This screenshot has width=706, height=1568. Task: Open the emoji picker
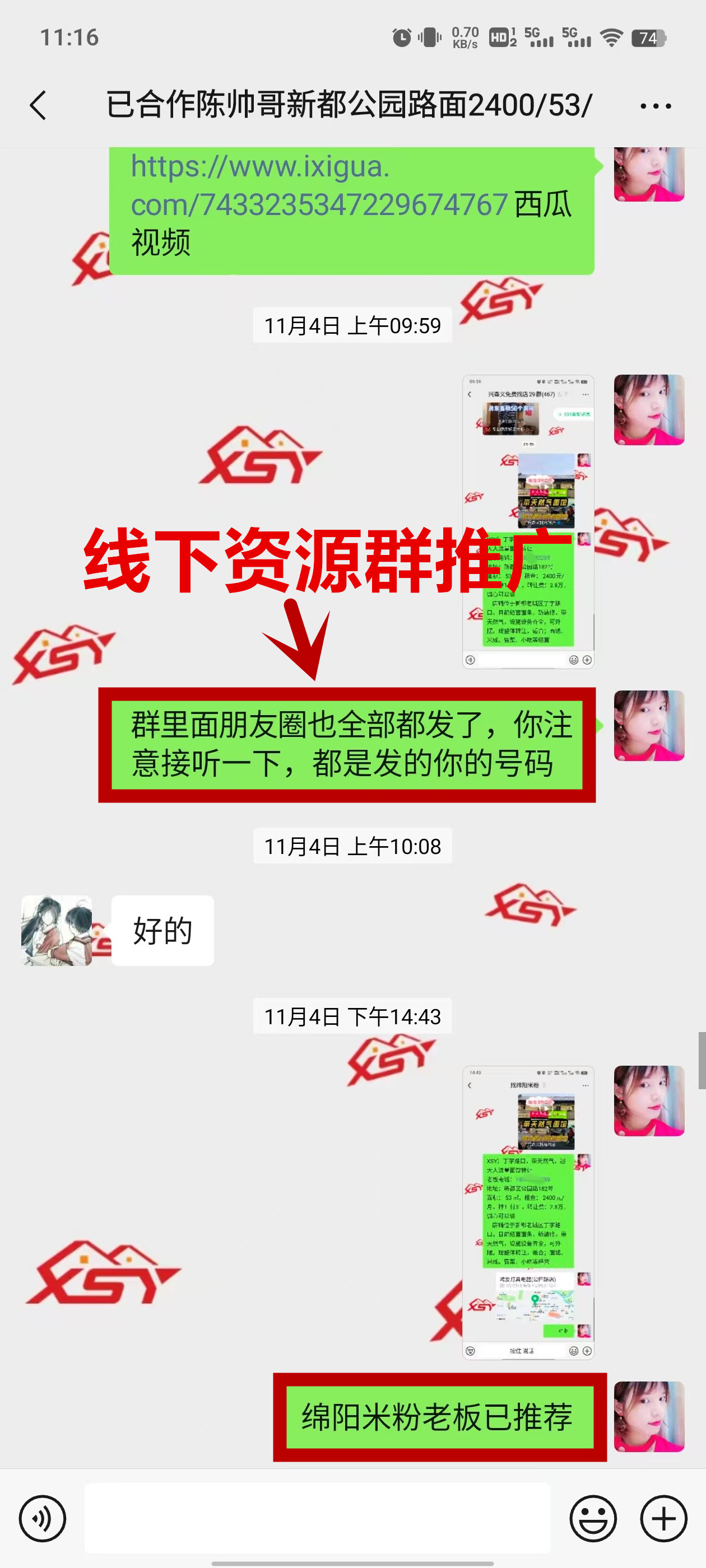pyautogui.click(x=593, y=1519)
